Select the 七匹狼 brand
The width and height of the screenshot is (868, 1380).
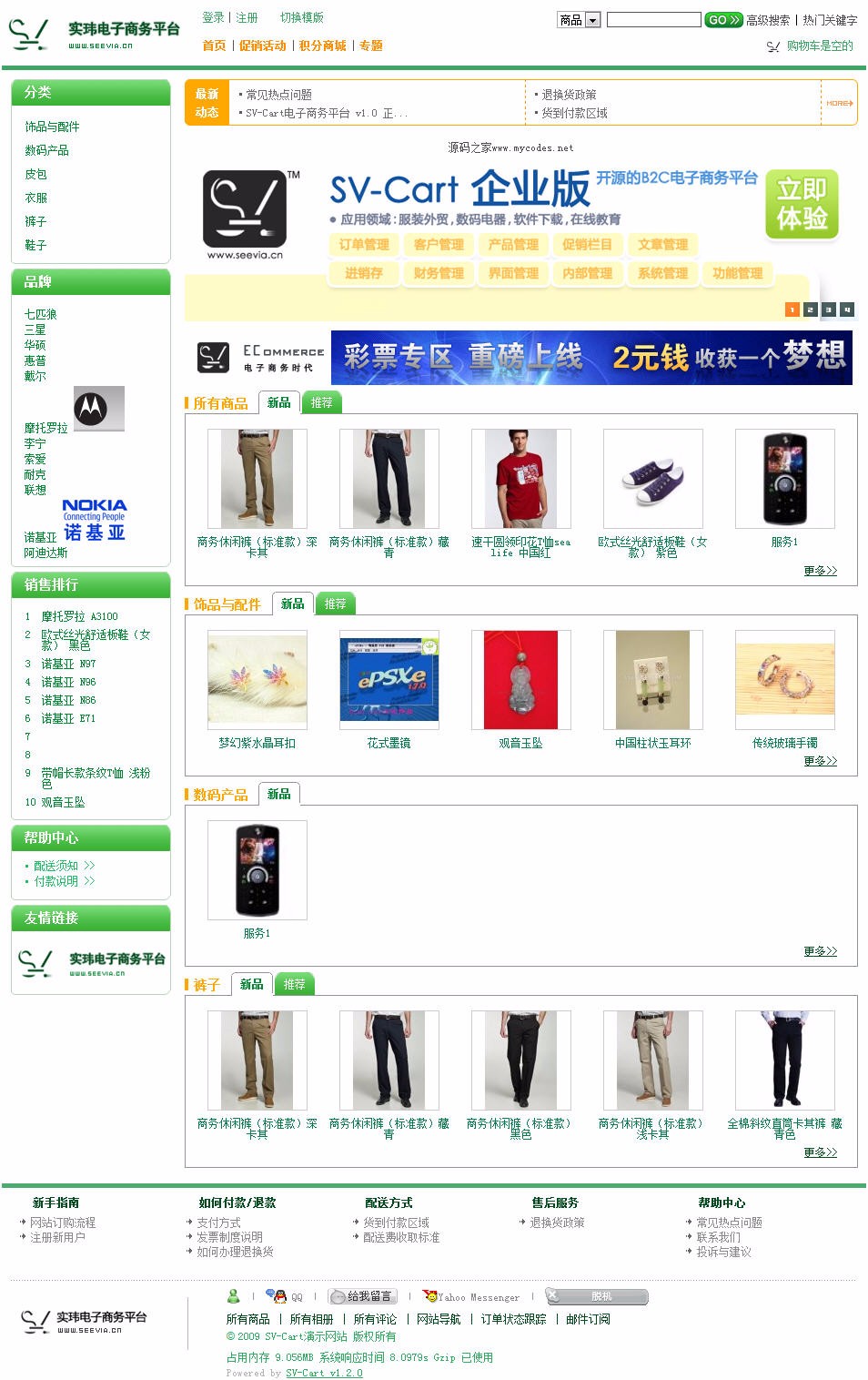click(x=40, y=314)
